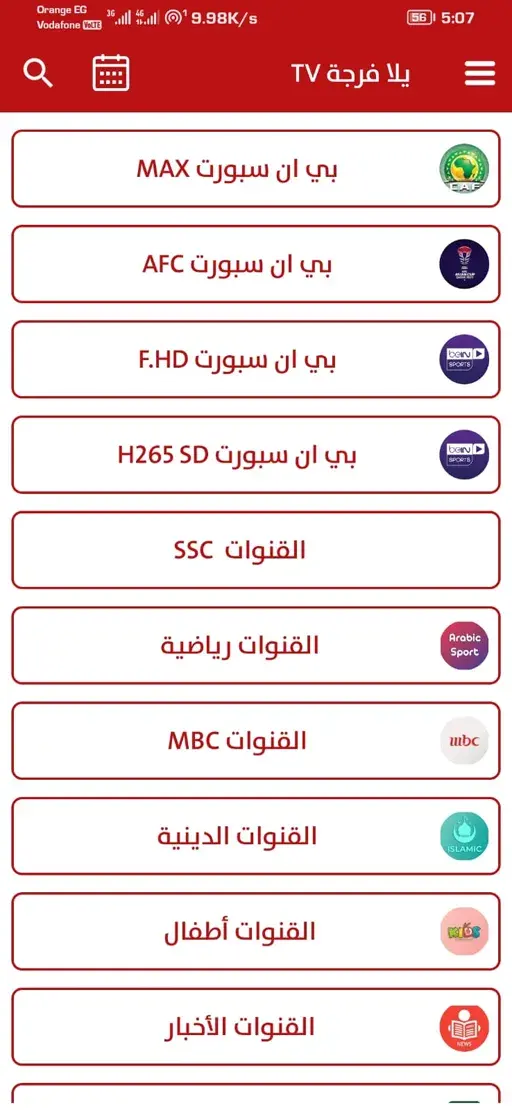Open the hamburger drawer menu

(479, 73)
